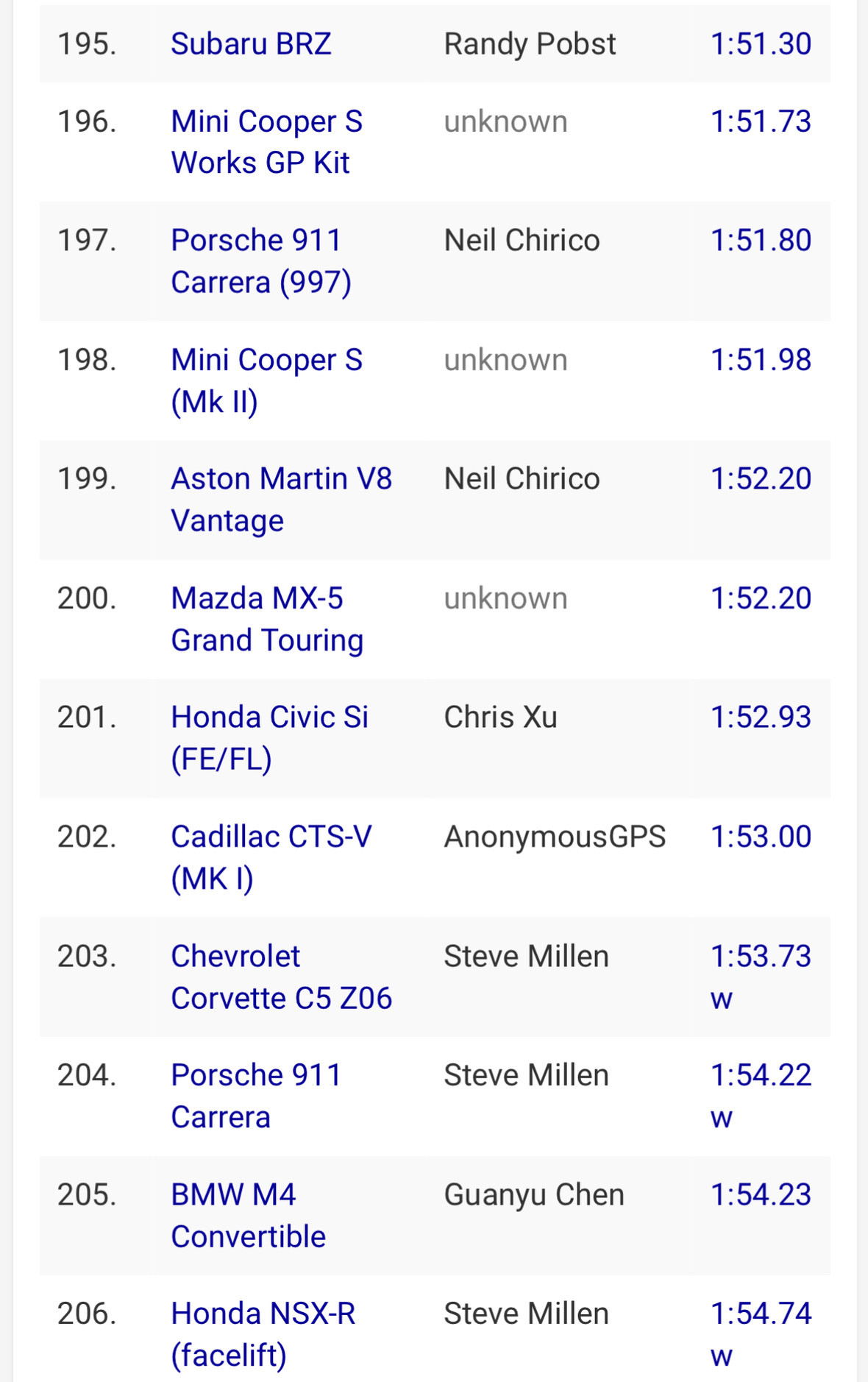Open the Subaru BRZ car link

pyautogui.click(x=250, y=44)
